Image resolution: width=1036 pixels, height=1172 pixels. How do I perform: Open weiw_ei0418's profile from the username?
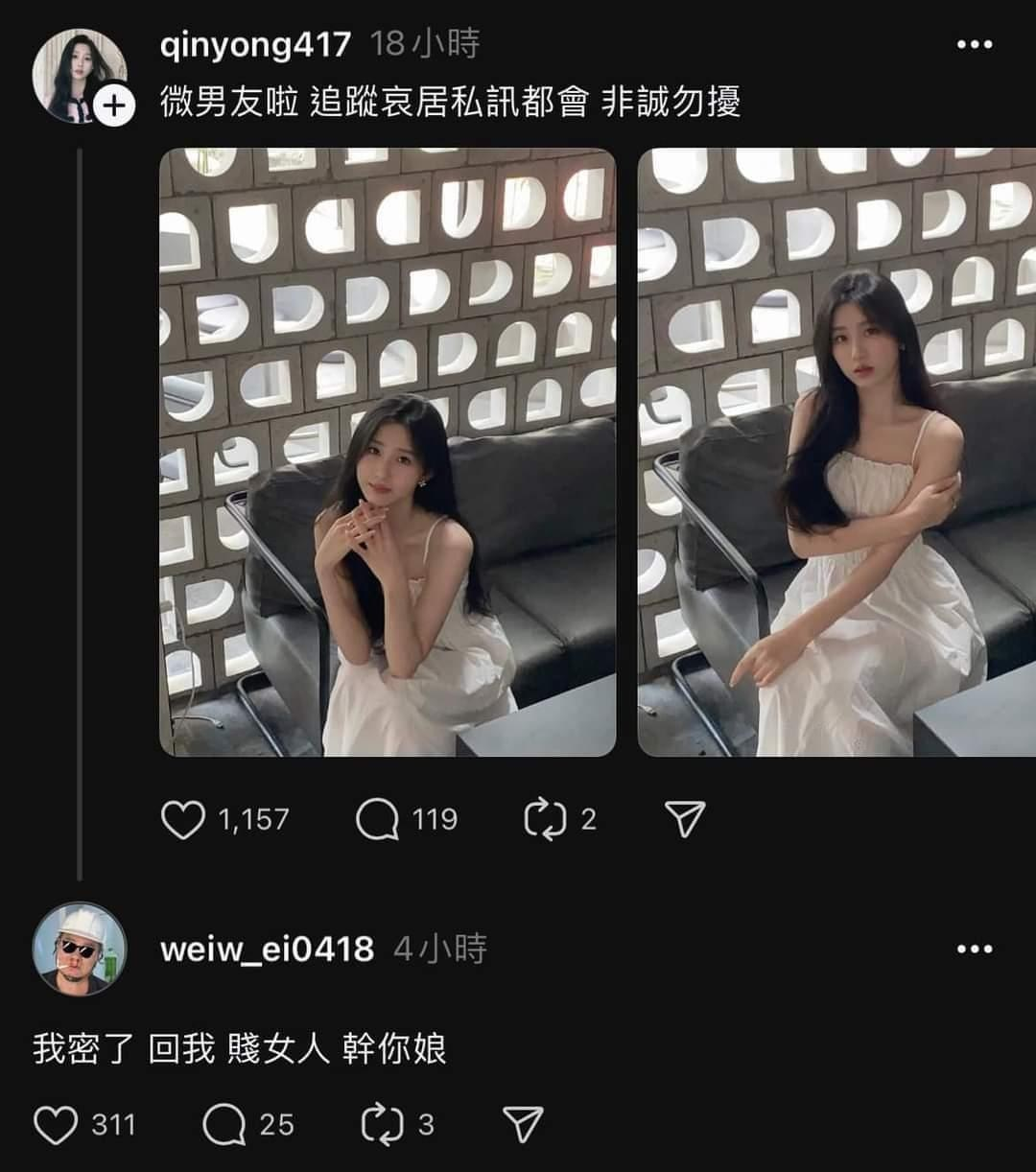tap(267, 949)
